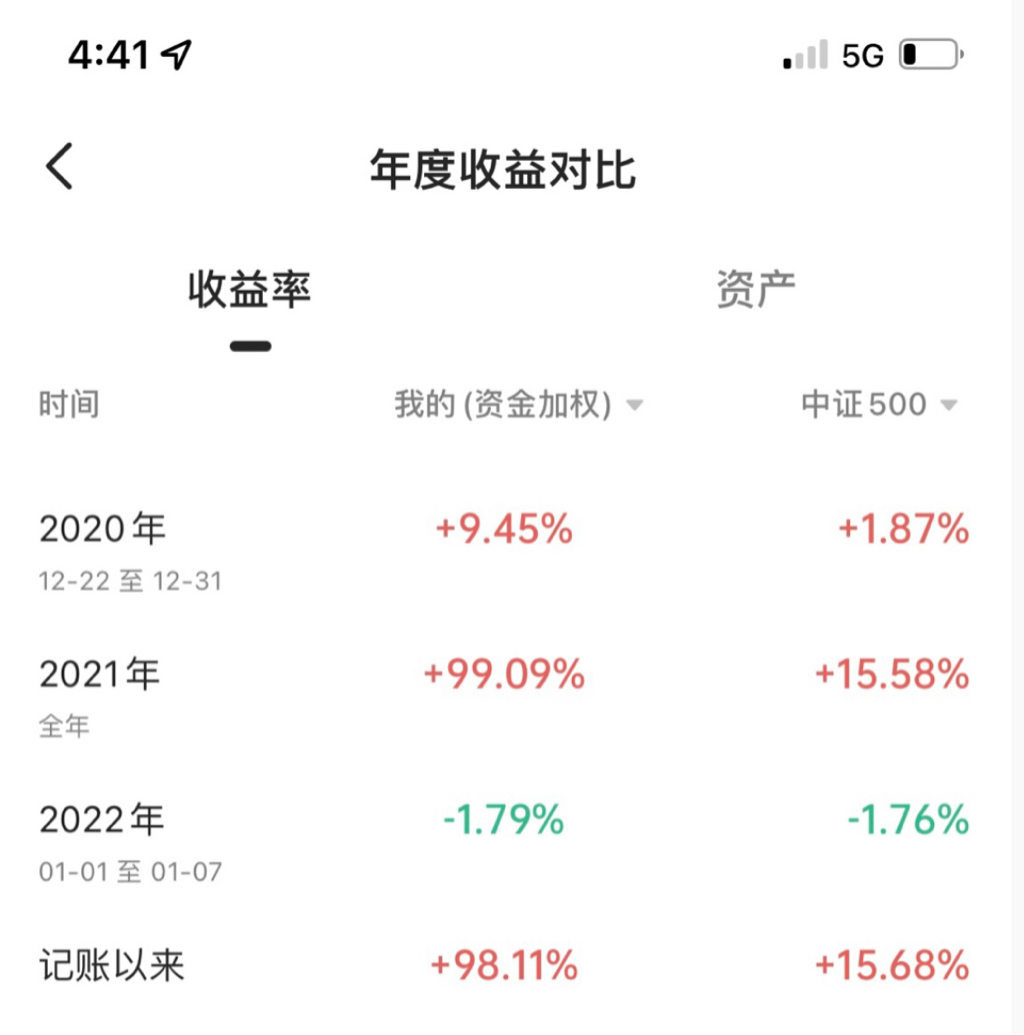Switch to the 资产 tab
Image resolution: width=1024 pixels, height=1035 pixels.
click(x=756, y=290)
